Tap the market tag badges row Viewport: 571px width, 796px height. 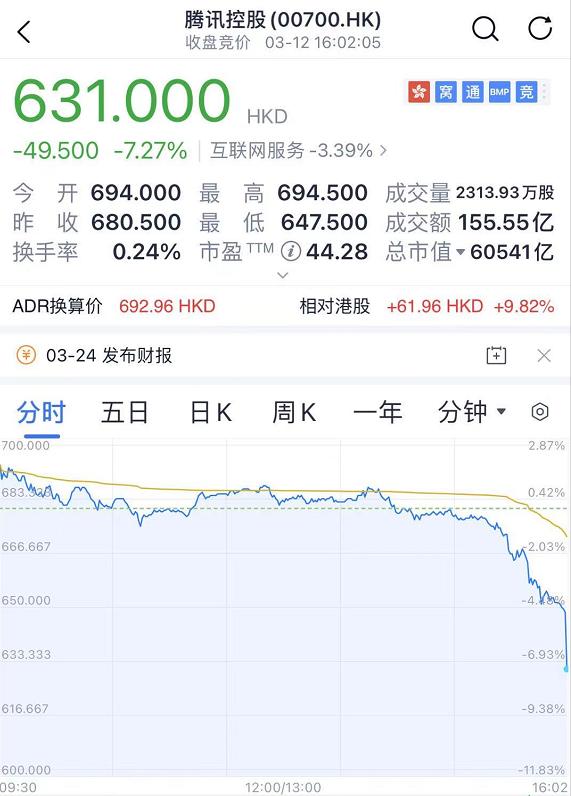tap(478, 92)
